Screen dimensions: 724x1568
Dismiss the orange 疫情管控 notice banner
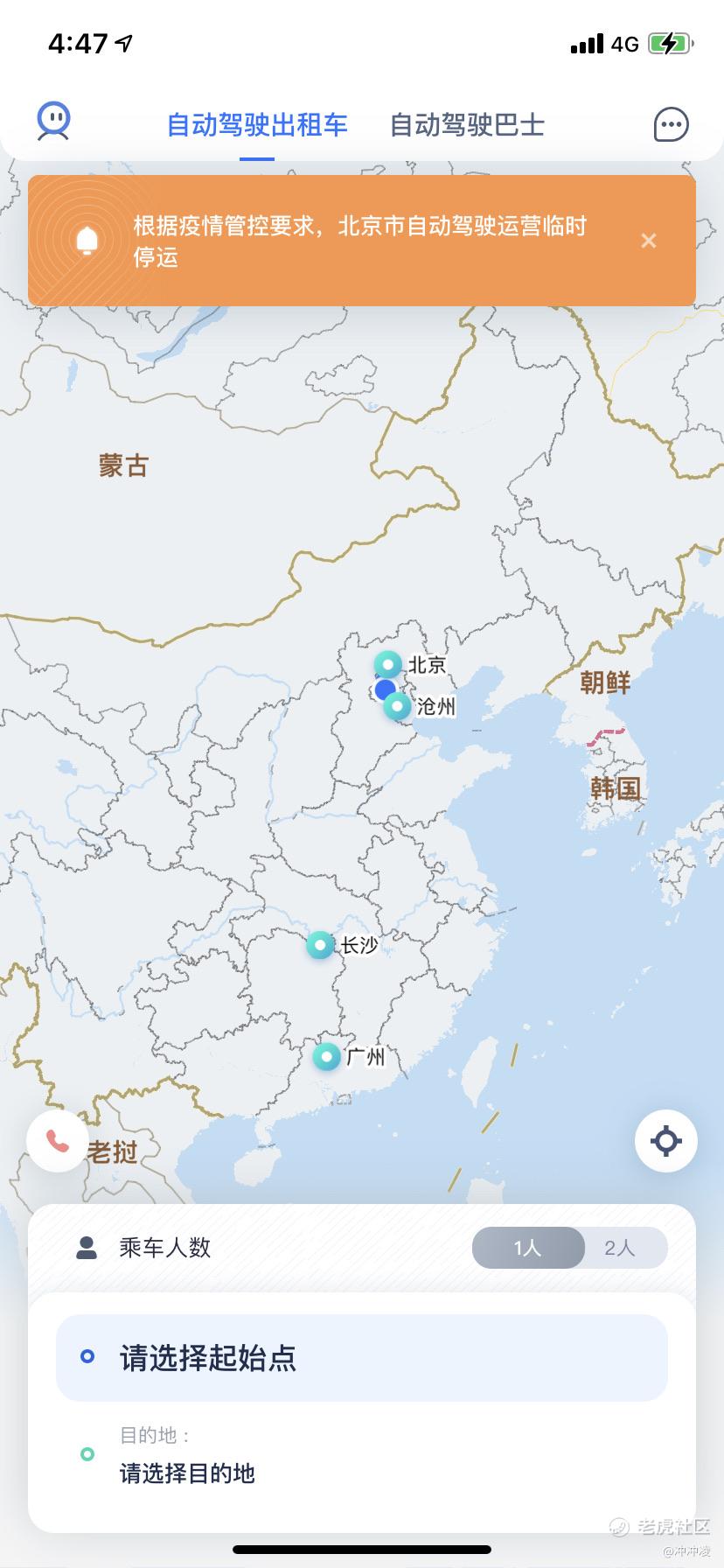click(648, 241)
